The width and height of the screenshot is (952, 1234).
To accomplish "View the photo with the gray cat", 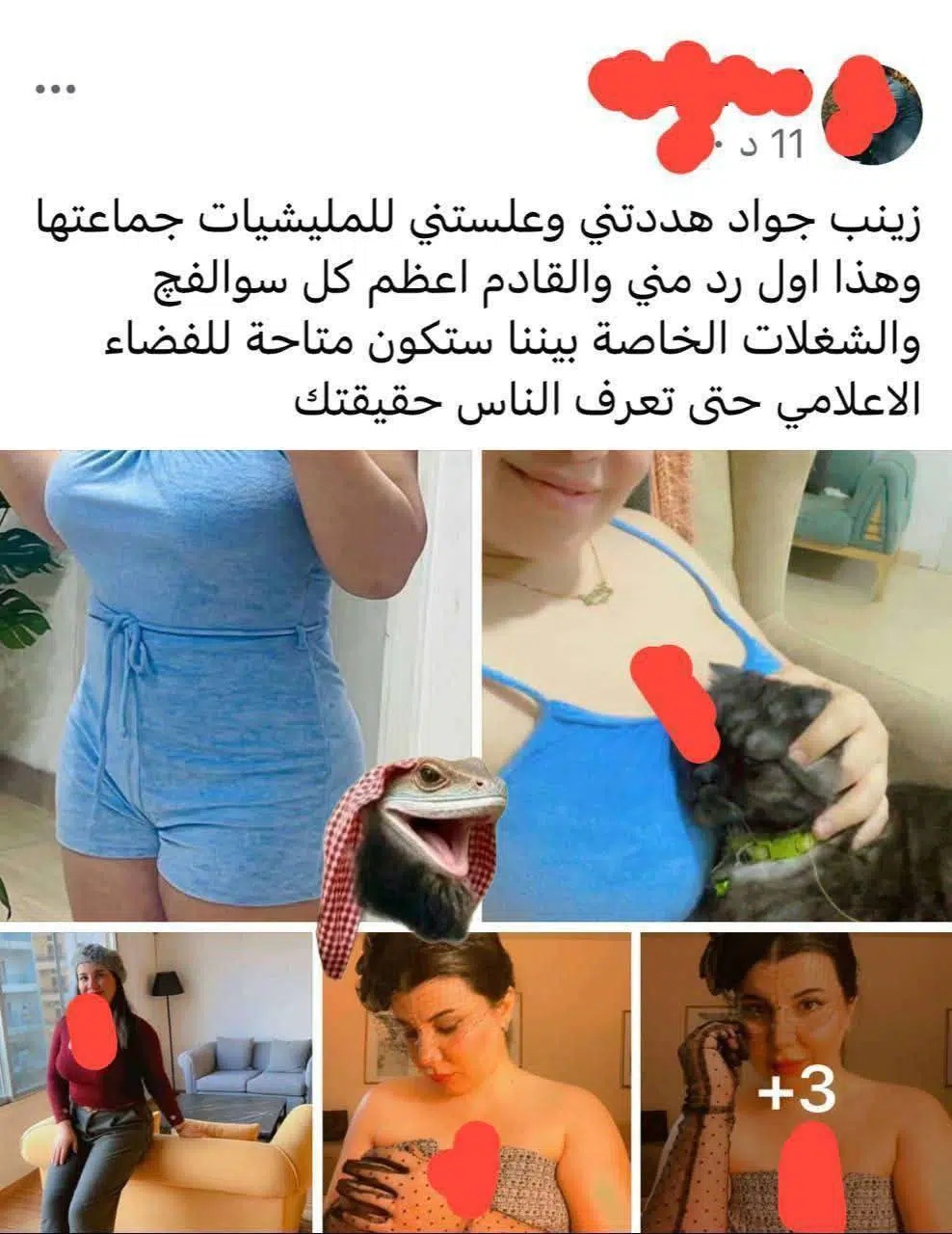I will click(713, 675).
